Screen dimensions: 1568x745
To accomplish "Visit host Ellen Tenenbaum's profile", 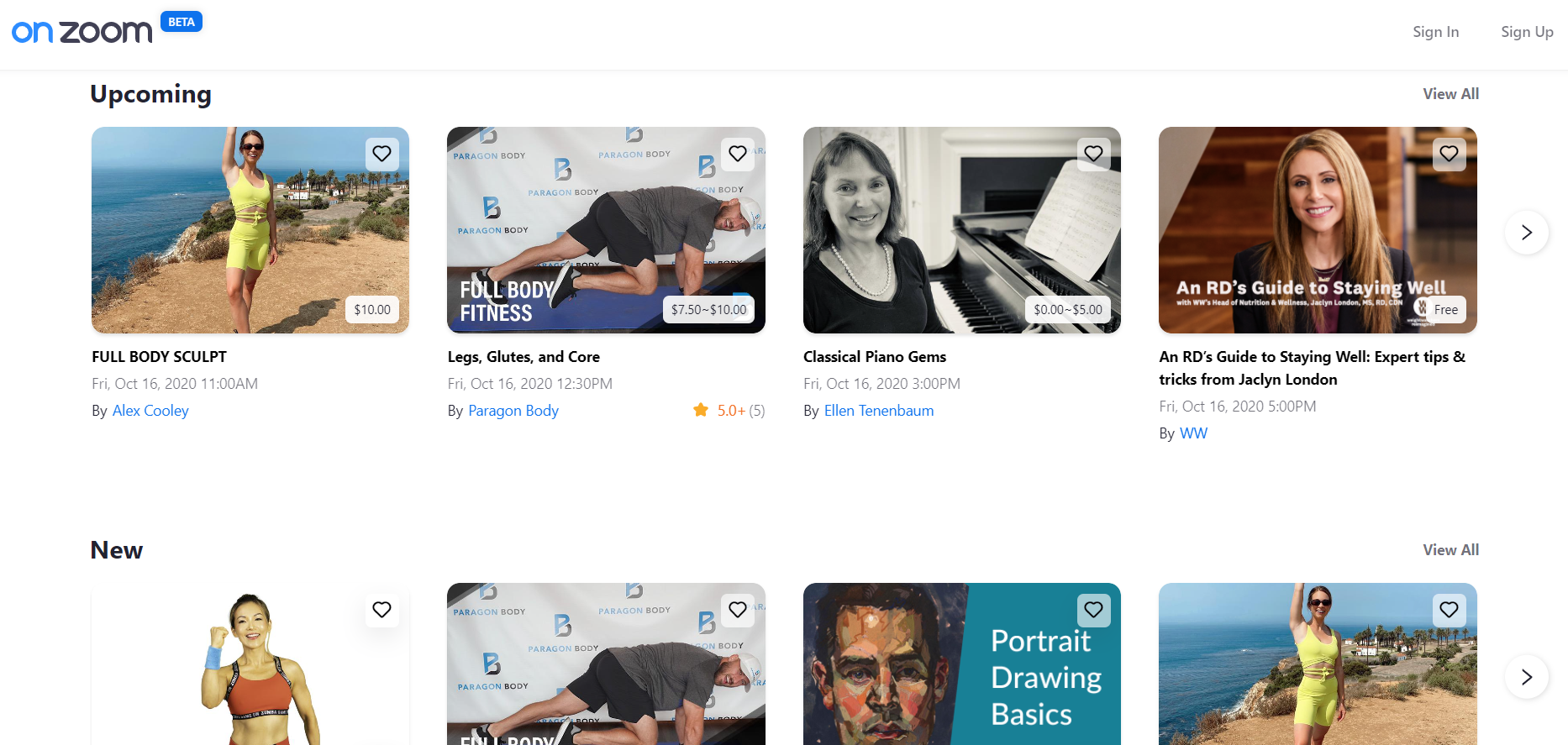I will (x=878, y=411).
